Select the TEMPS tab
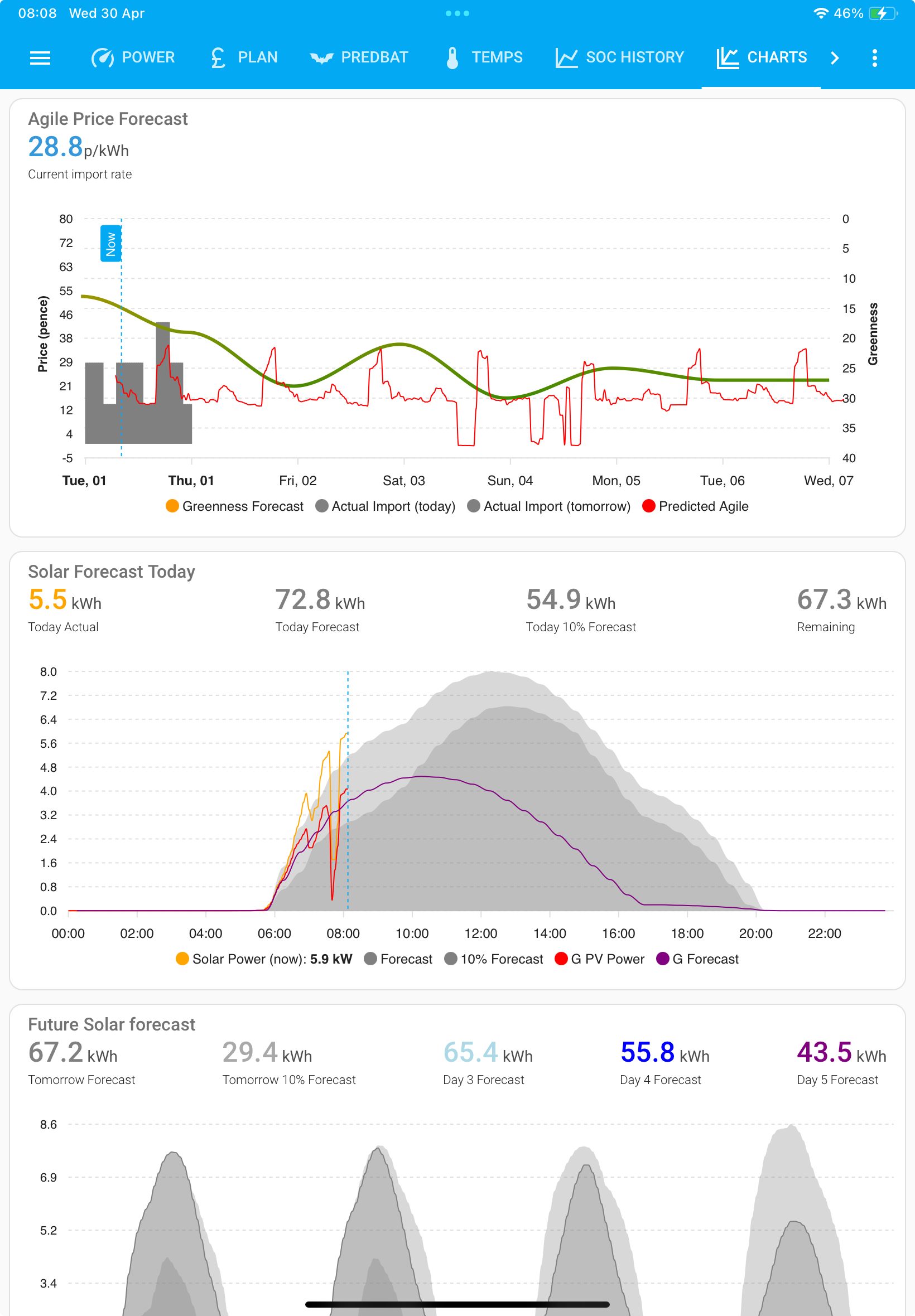This screenshot has height=1316, width=915. [x=484, y=57]
